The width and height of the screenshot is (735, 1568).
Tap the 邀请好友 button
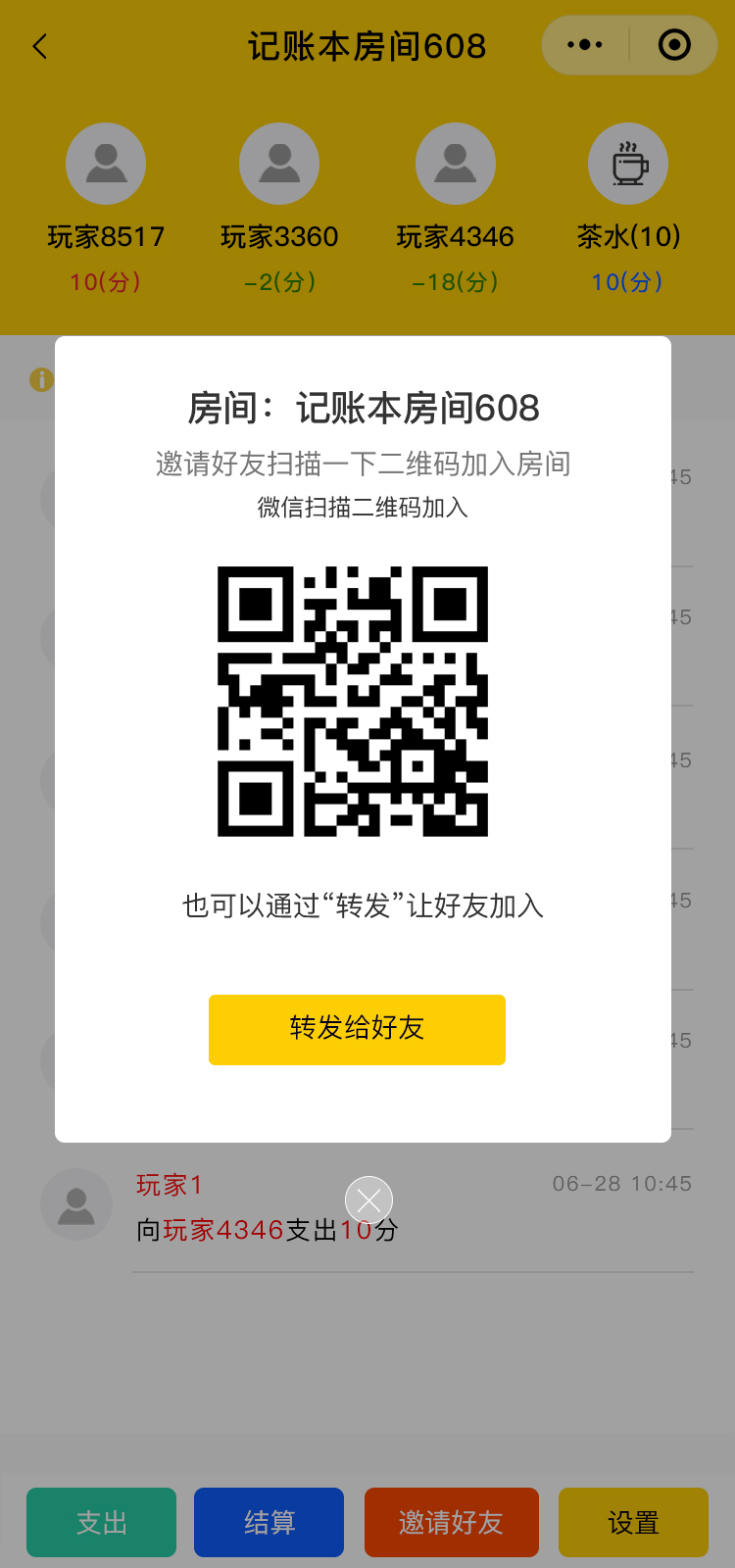pos(451,1522)
